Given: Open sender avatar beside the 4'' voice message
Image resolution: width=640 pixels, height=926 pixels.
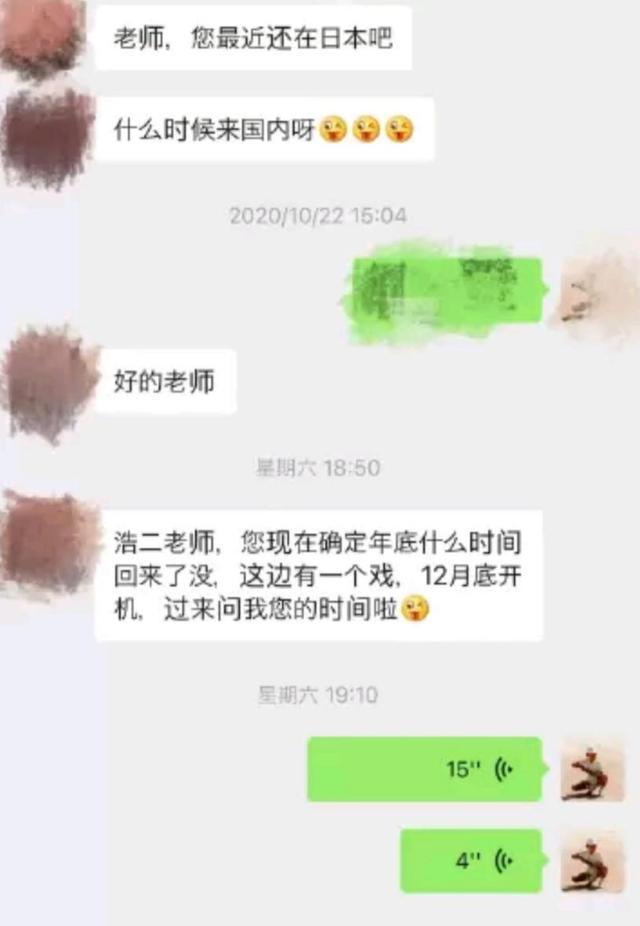Looking at the screenshot, I should point(592,861).
